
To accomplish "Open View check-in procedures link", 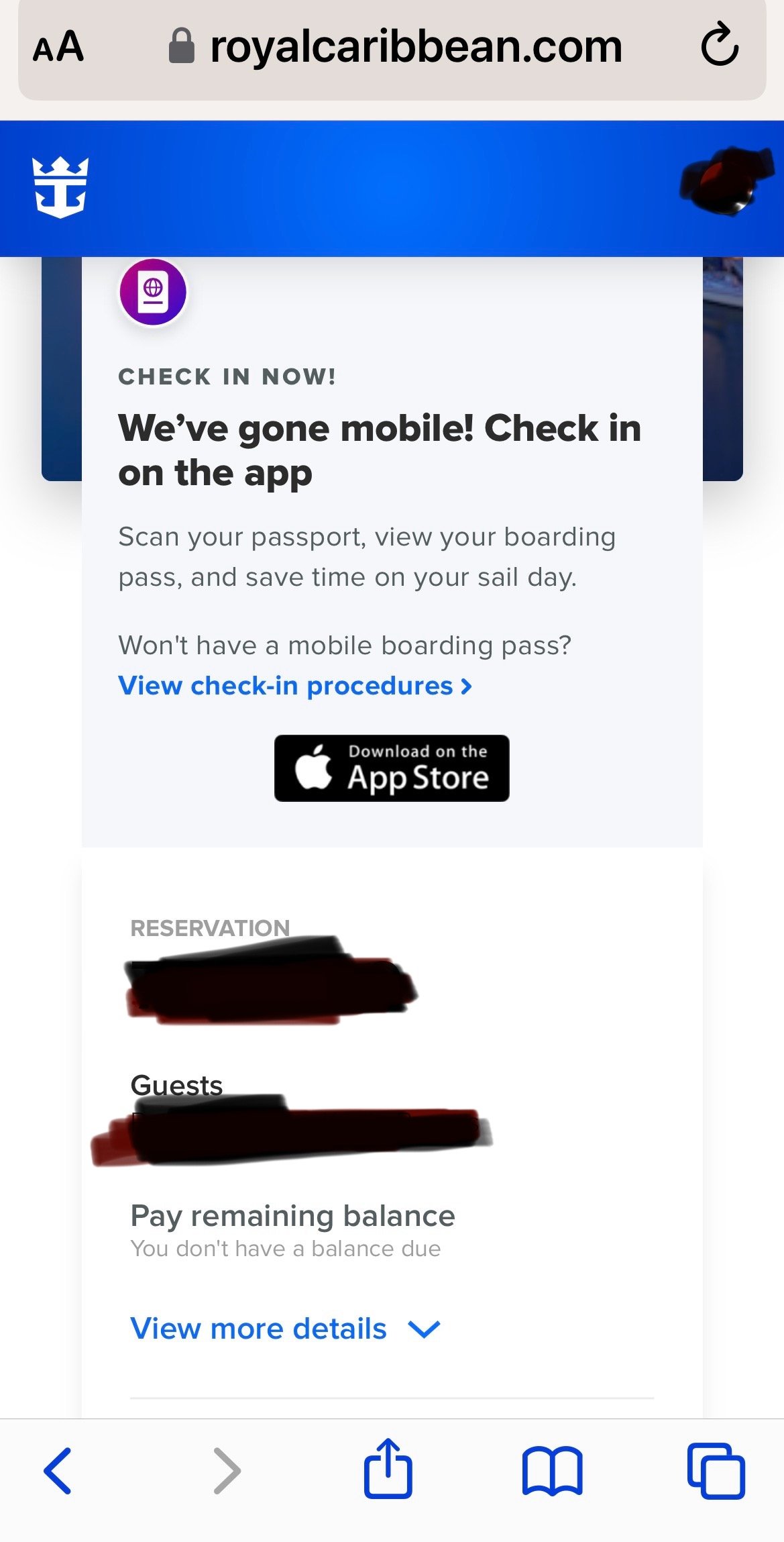I will (295, 686).
